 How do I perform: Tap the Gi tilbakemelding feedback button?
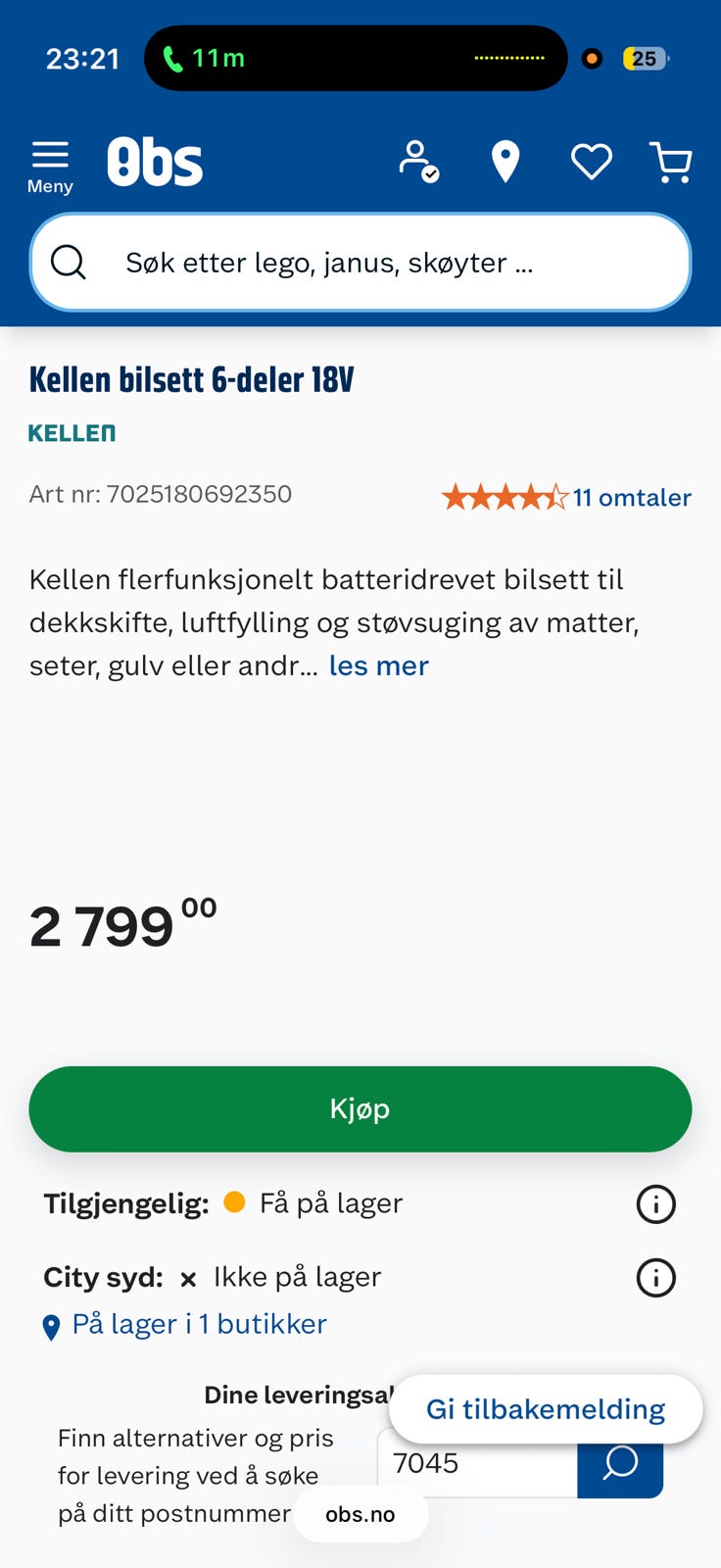[x=544, y=1408]
